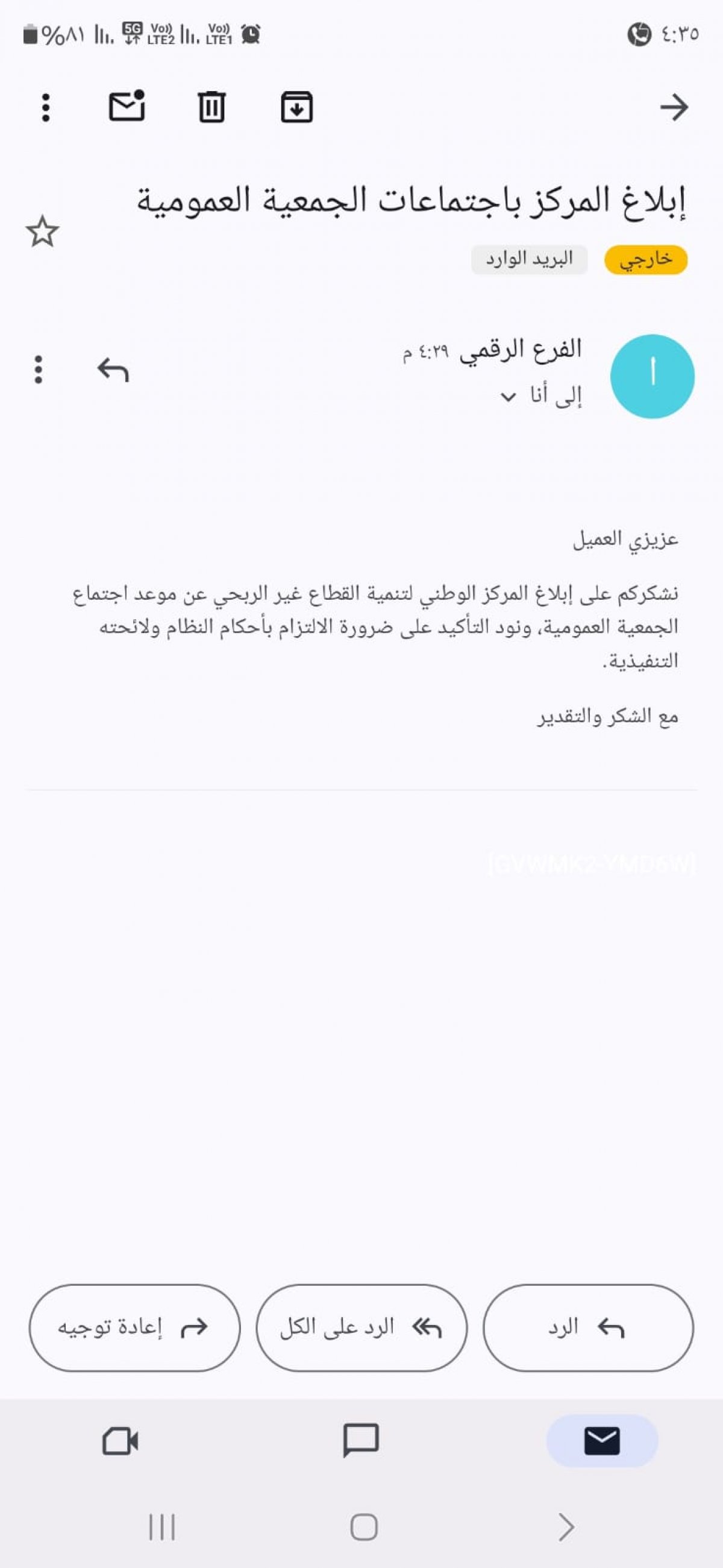Viewport: 723px width, 1568px height.
Task: Archive this email
Action: click(x=296, y=107)
